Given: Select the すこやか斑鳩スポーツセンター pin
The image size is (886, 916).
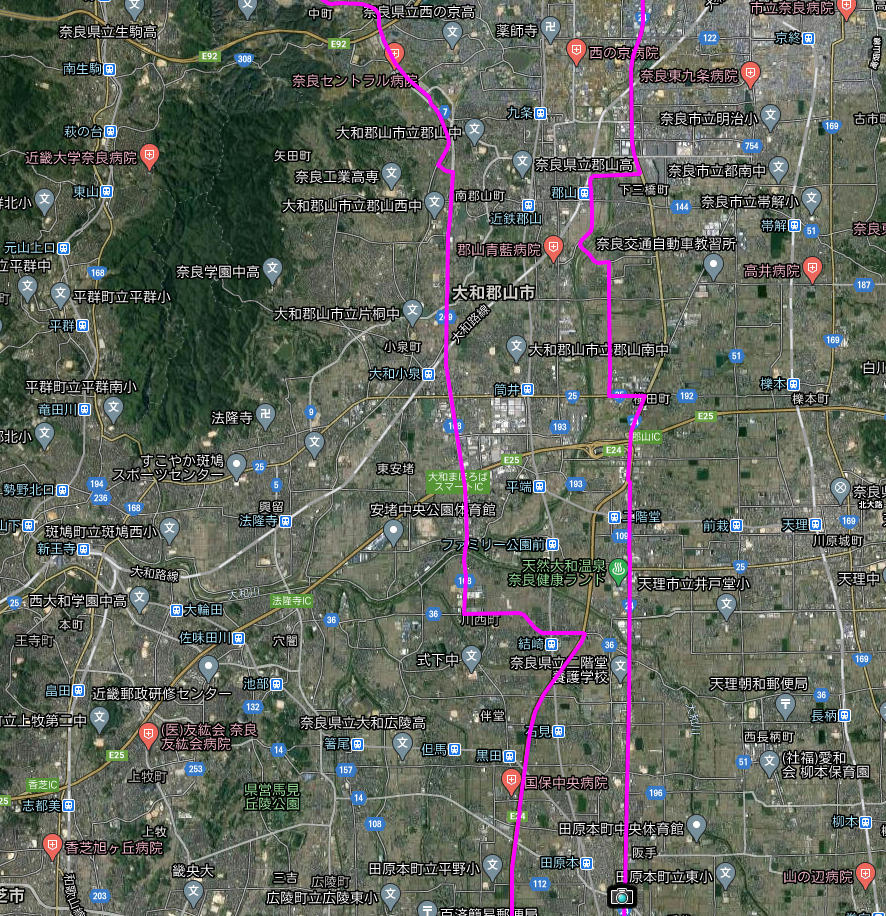Looking at the screenshot, I should coord(237,463).
